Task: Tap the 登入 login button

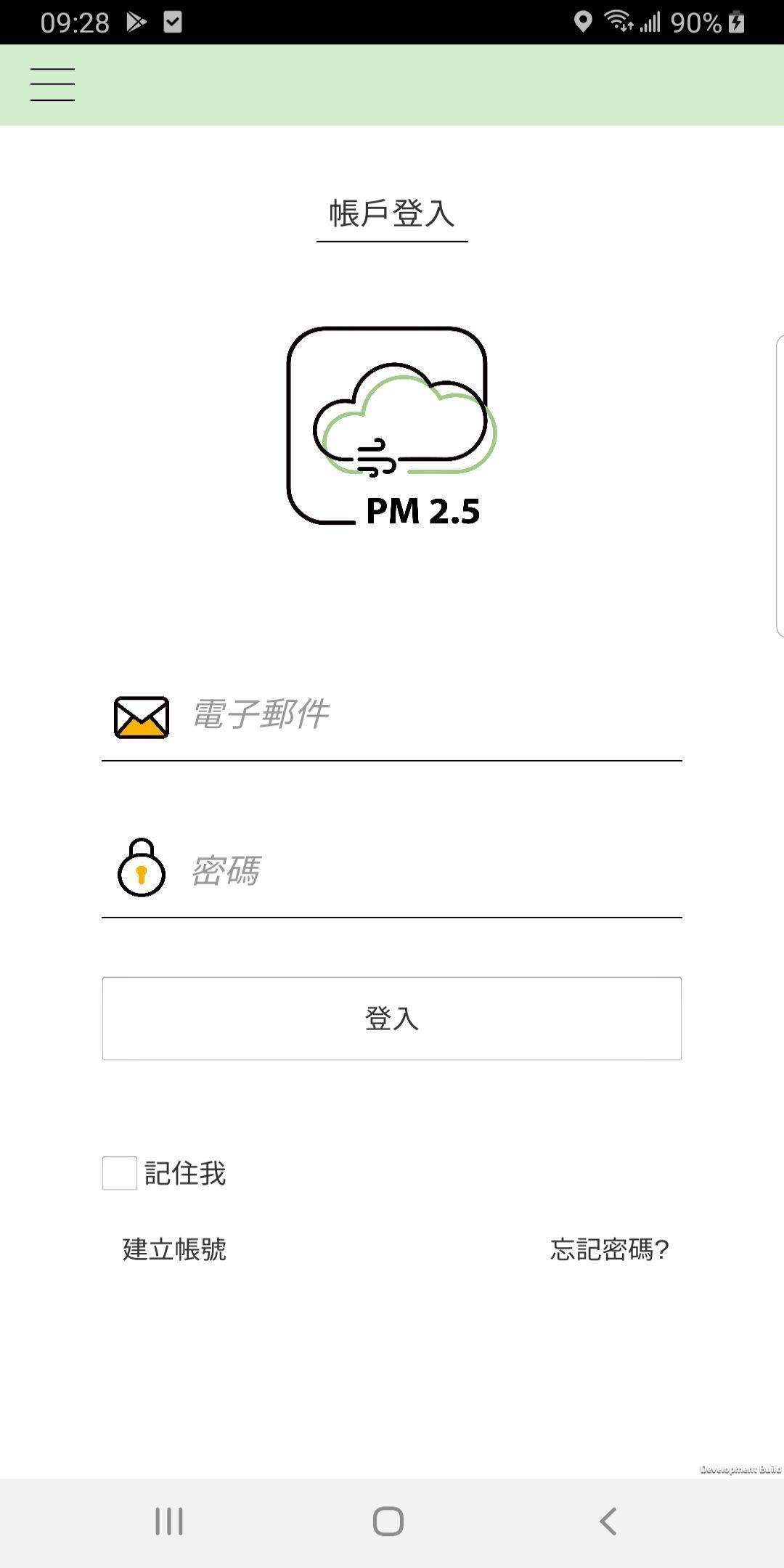Action: (392, 1018)
